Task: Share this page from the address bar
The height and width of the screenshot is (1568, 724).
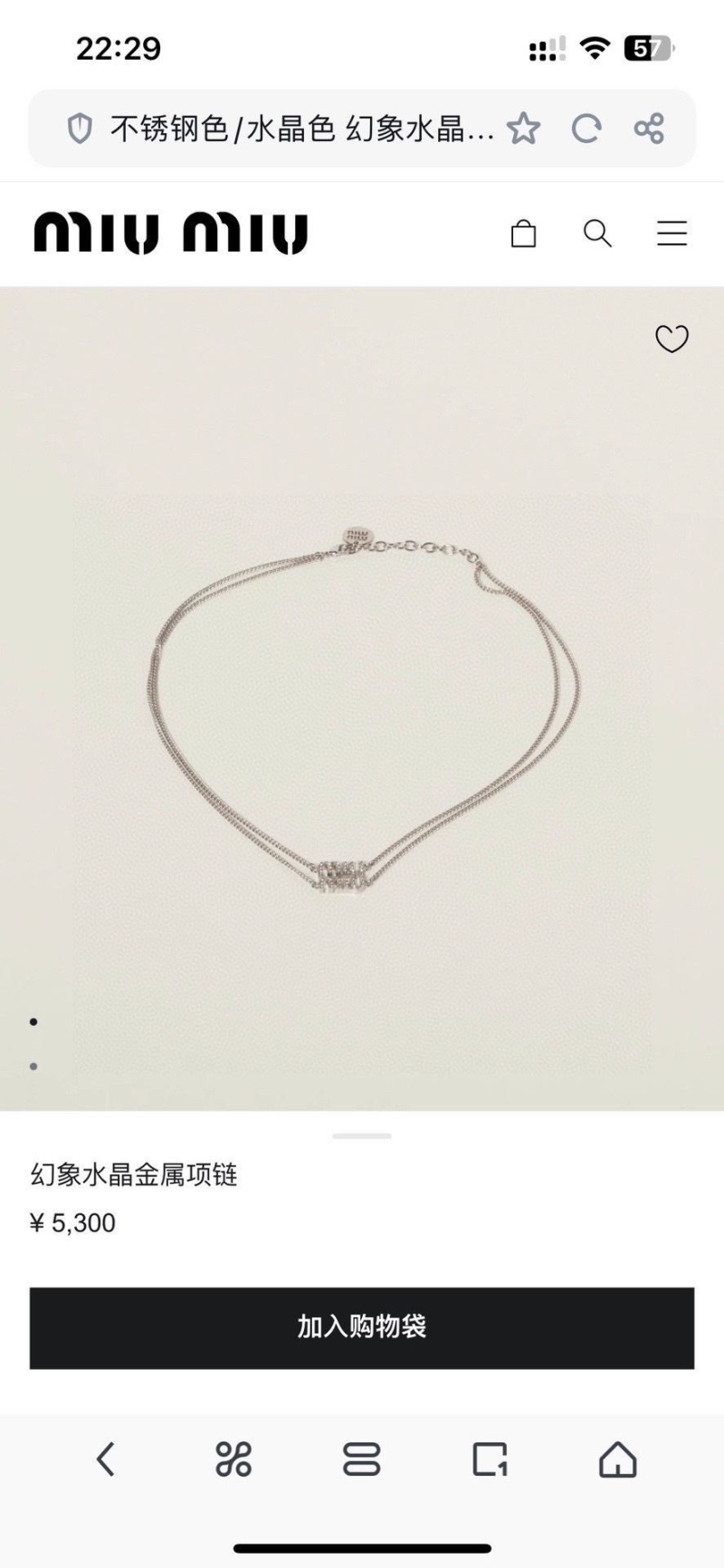Action: [x=649, y=129]
